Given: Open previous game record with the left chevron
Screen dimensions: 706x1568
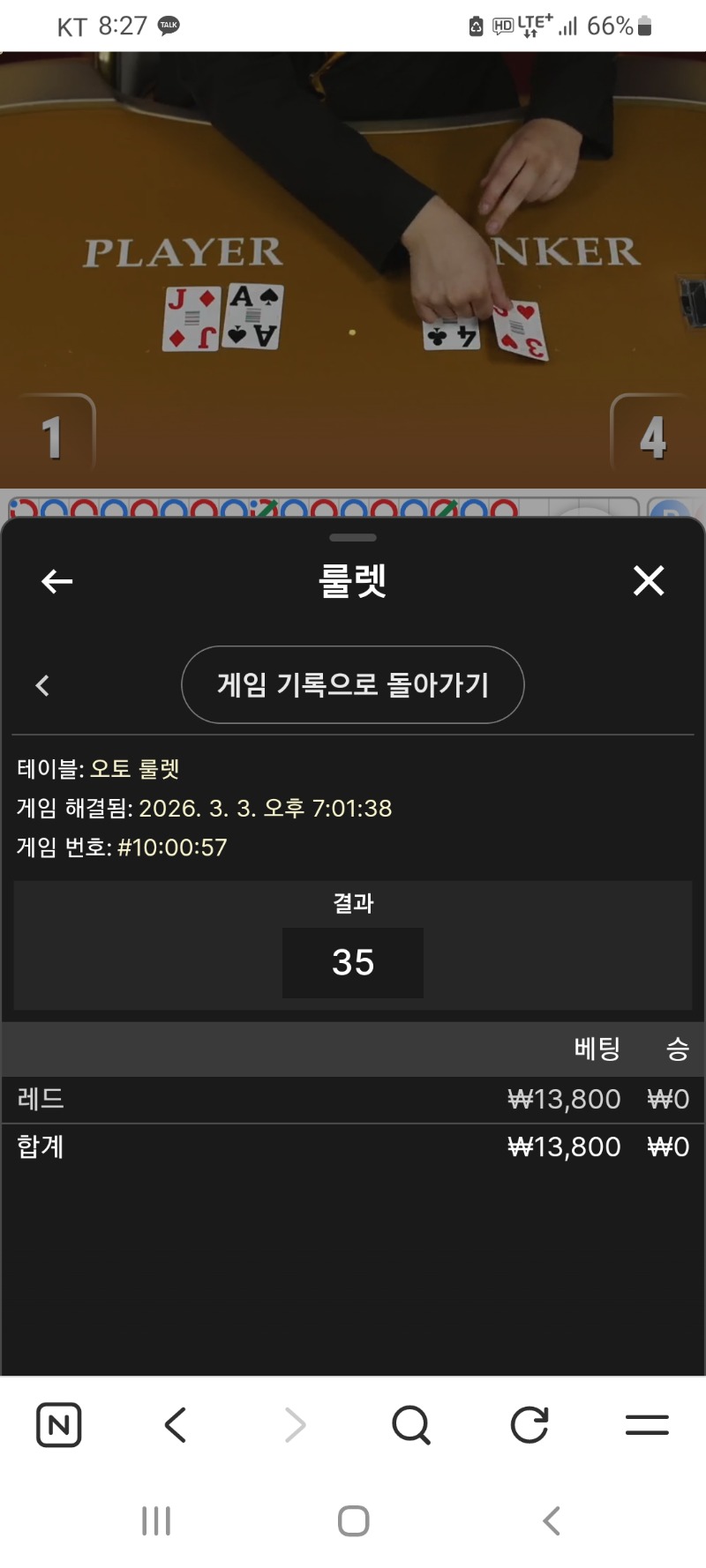Looking at the screenshot, I should [x=42, y=685].
